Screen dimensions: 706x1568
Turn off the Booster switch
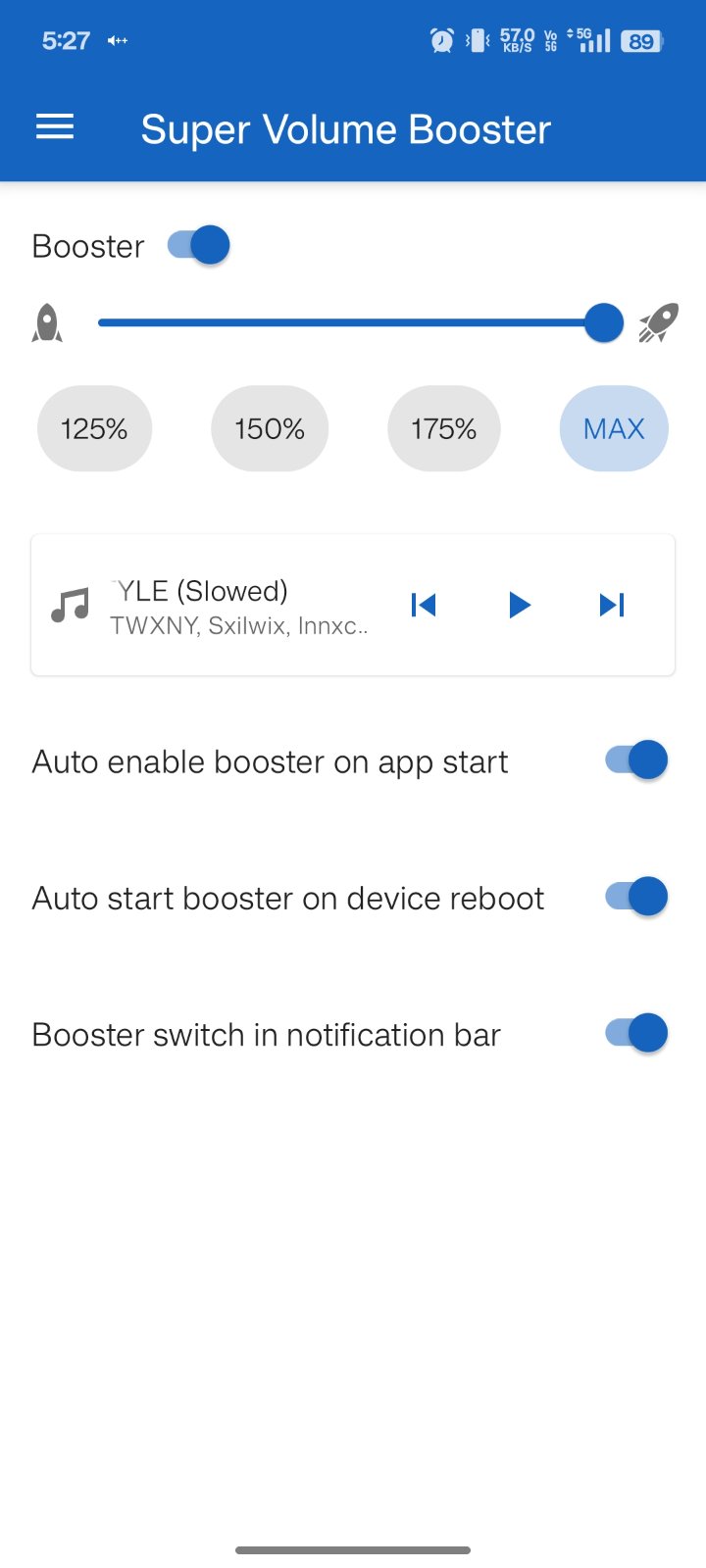[199, 245]
